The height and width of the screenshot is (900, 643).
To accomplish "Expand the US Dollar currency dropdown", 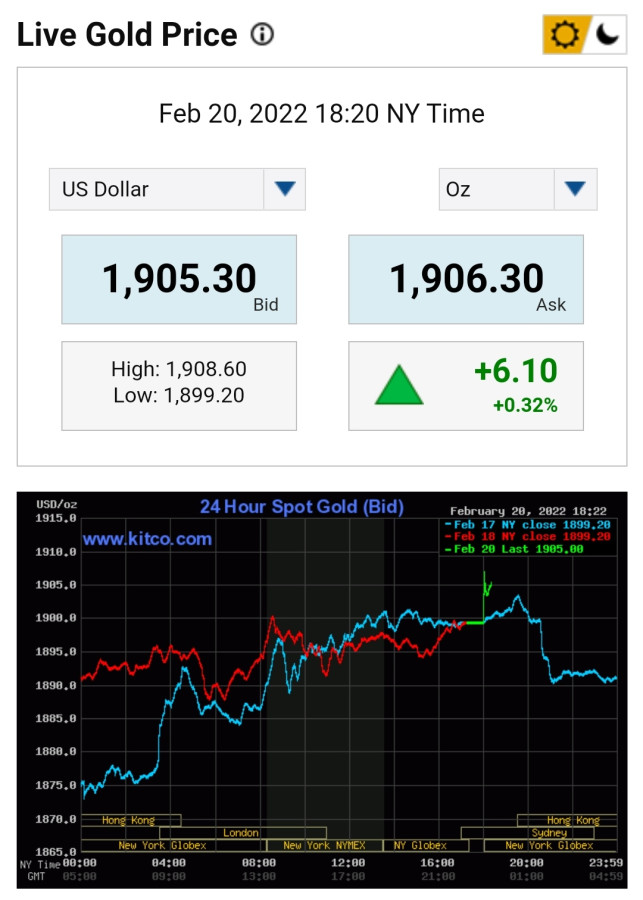I will [284, 189].
